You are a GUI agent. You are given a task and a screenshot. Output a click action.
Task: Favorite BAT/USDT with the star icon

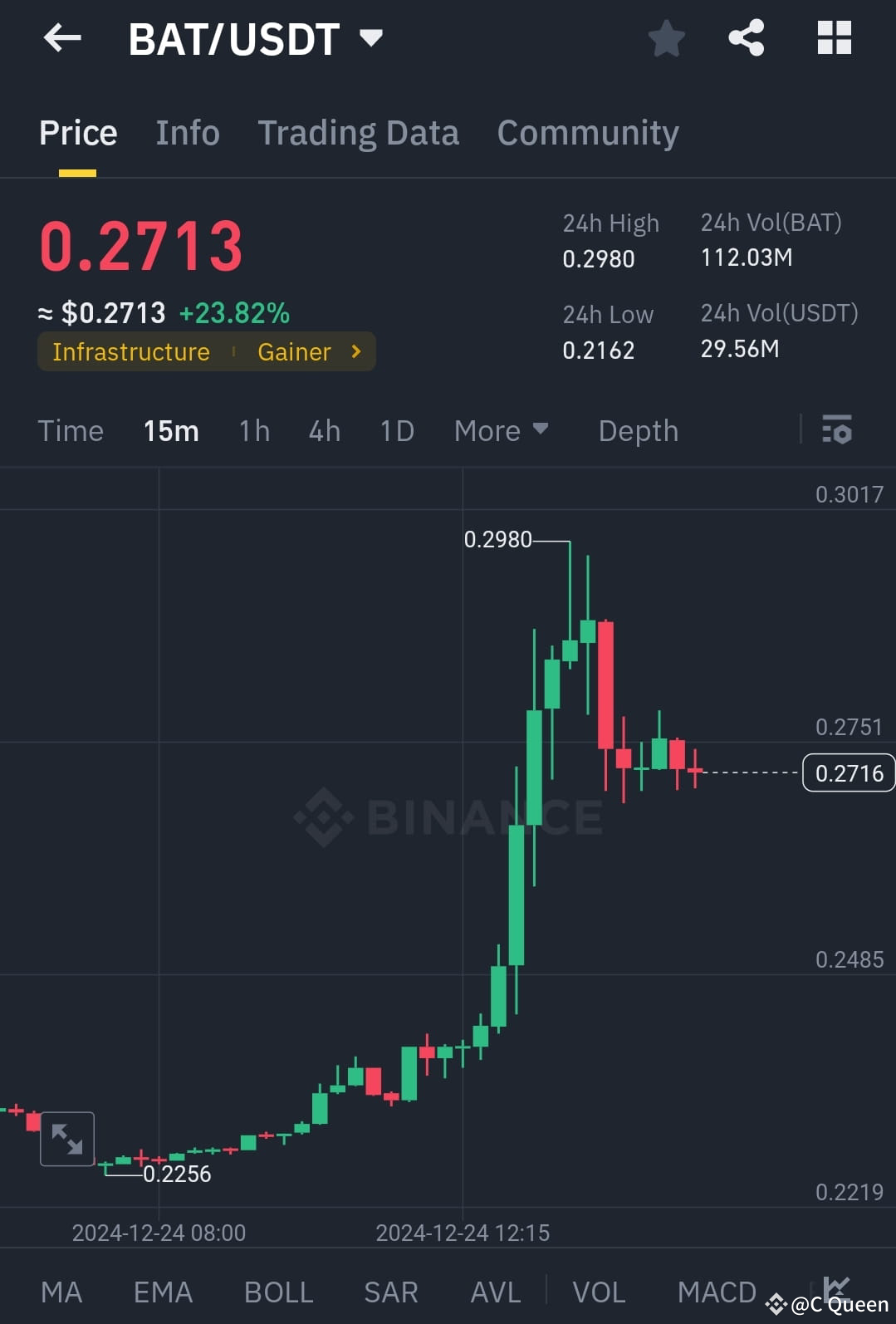pos(666,37)
